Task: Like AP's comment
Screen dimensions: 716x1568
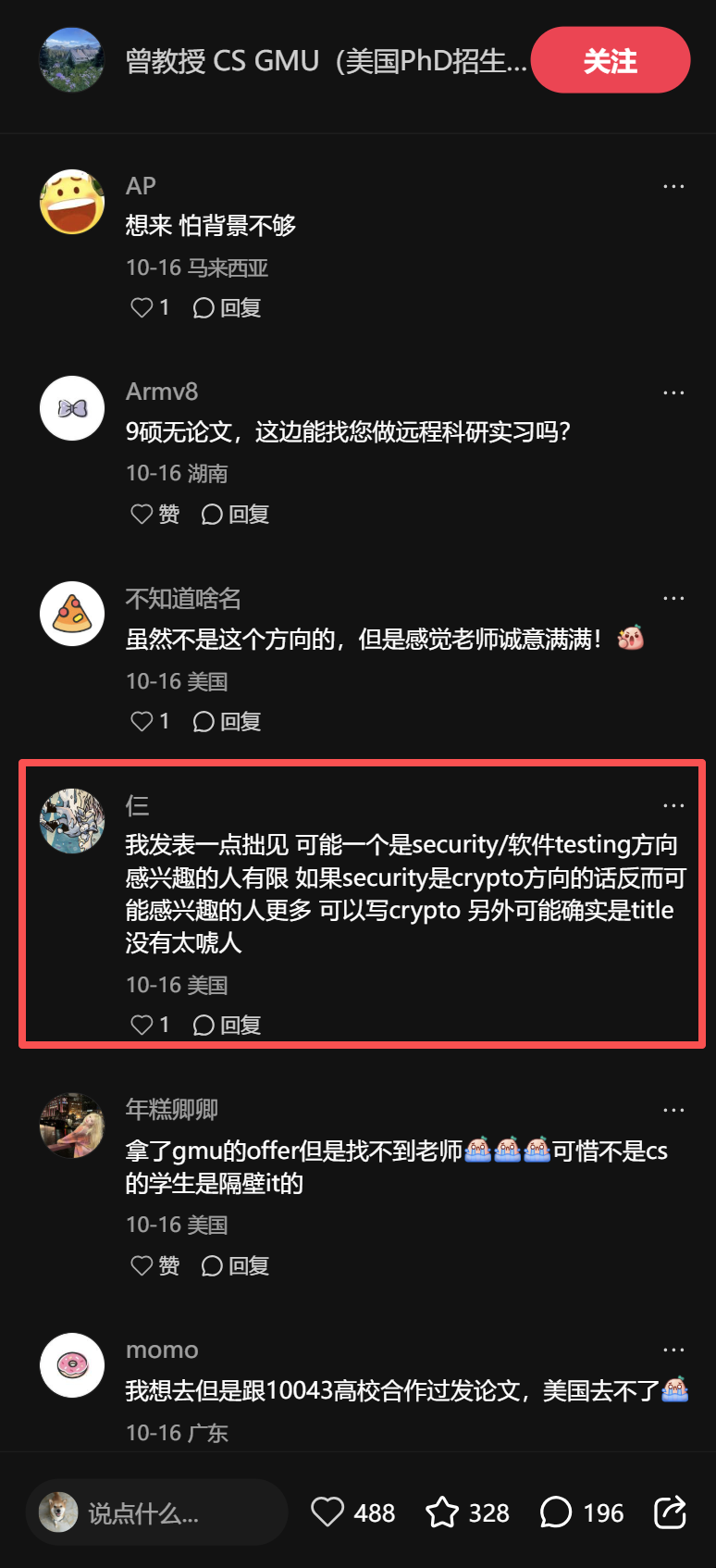Action: tap(142, 307)
